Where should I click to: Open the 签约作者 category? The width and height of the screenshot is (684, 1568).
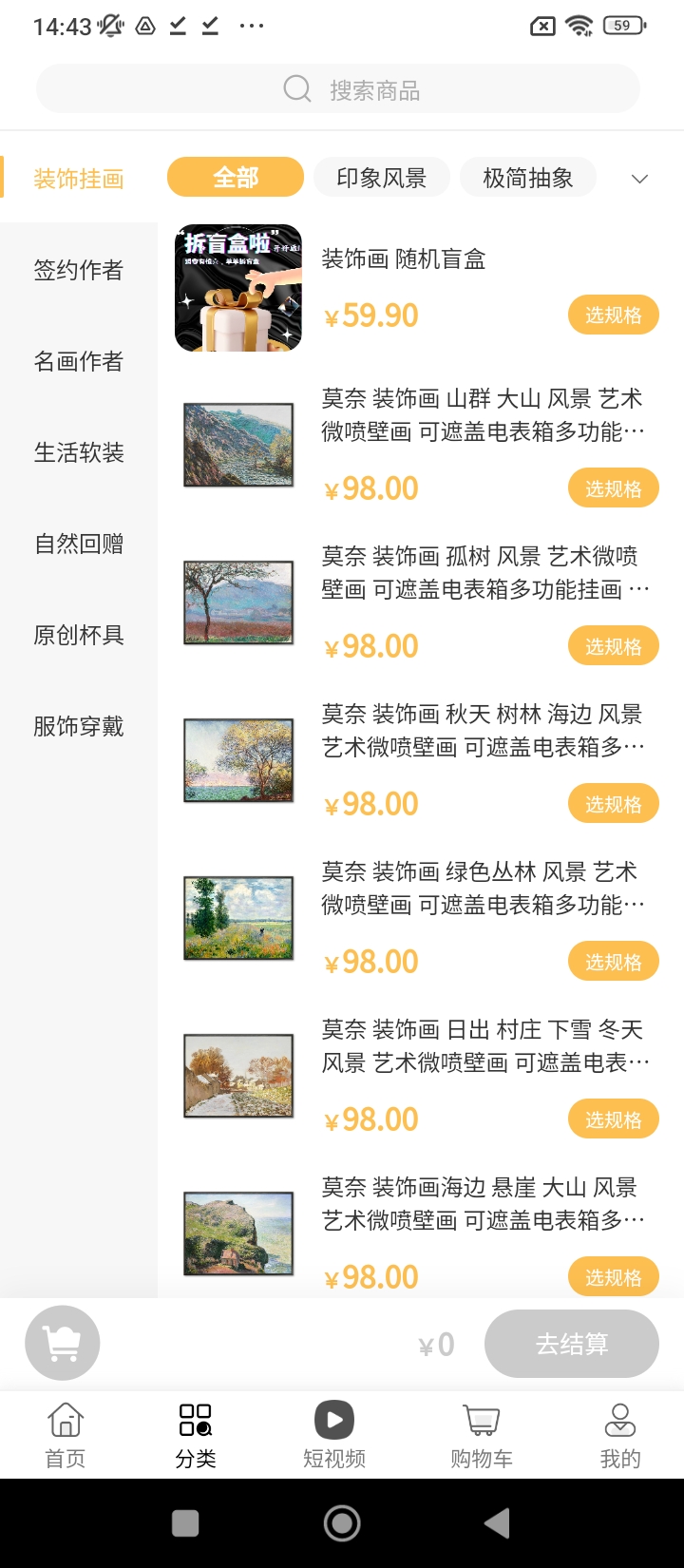click(x=79, y=270)
